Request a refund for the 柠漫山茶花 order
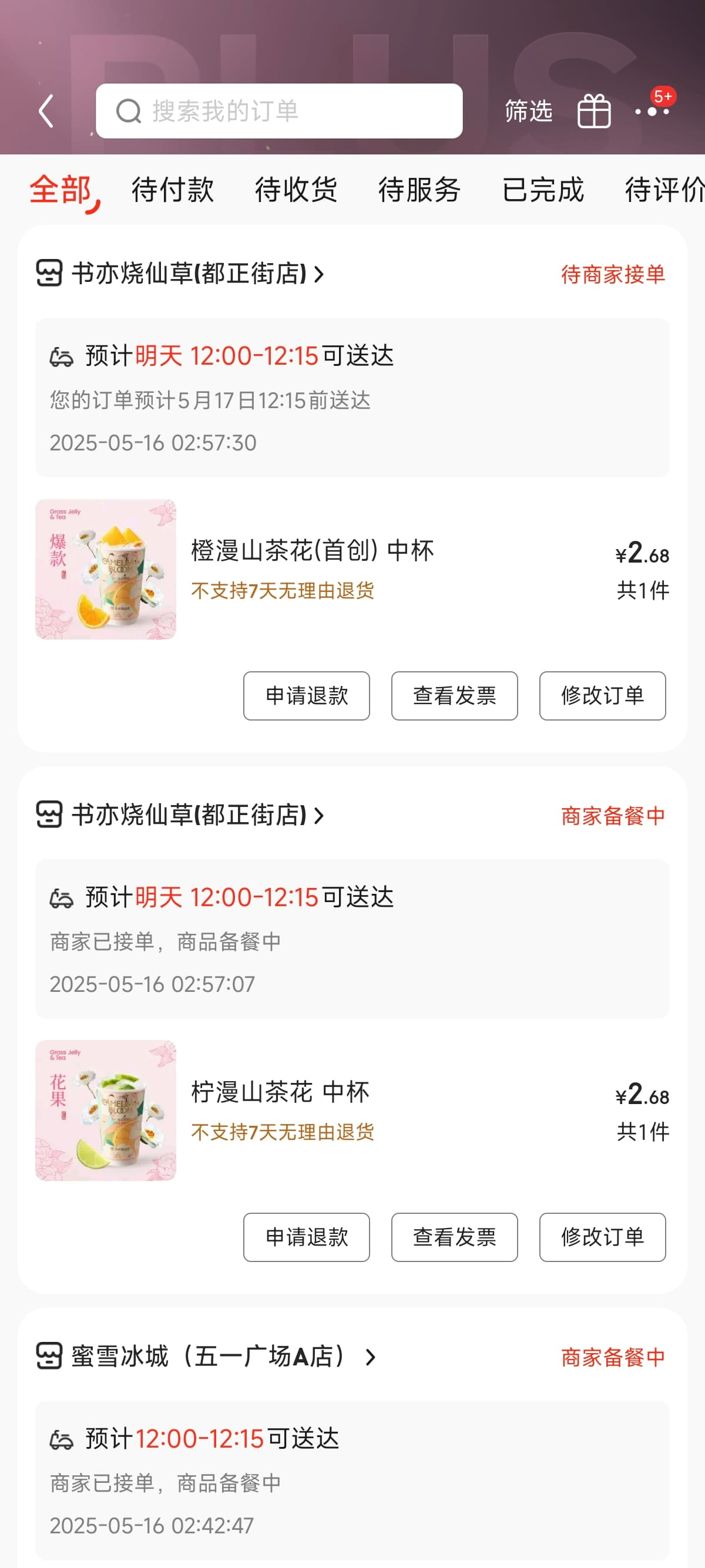Viewport: 705px width, 1568px height. pyautogui.click(x=306, y=1237)
